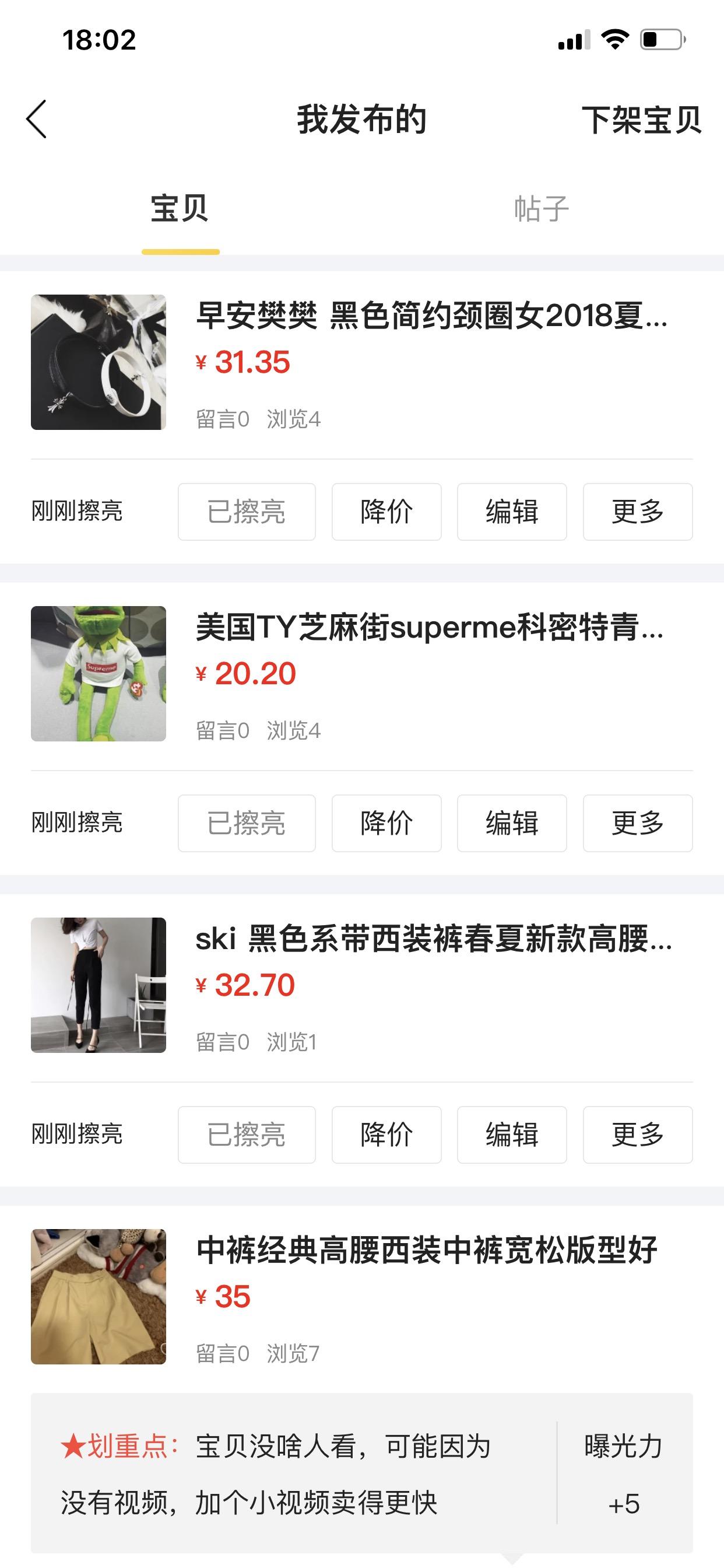This screenshot has height=1568, width=724.
Task: Tap 编辑 for the 美国TY芝麻街 item
Action: click(512, 823)
